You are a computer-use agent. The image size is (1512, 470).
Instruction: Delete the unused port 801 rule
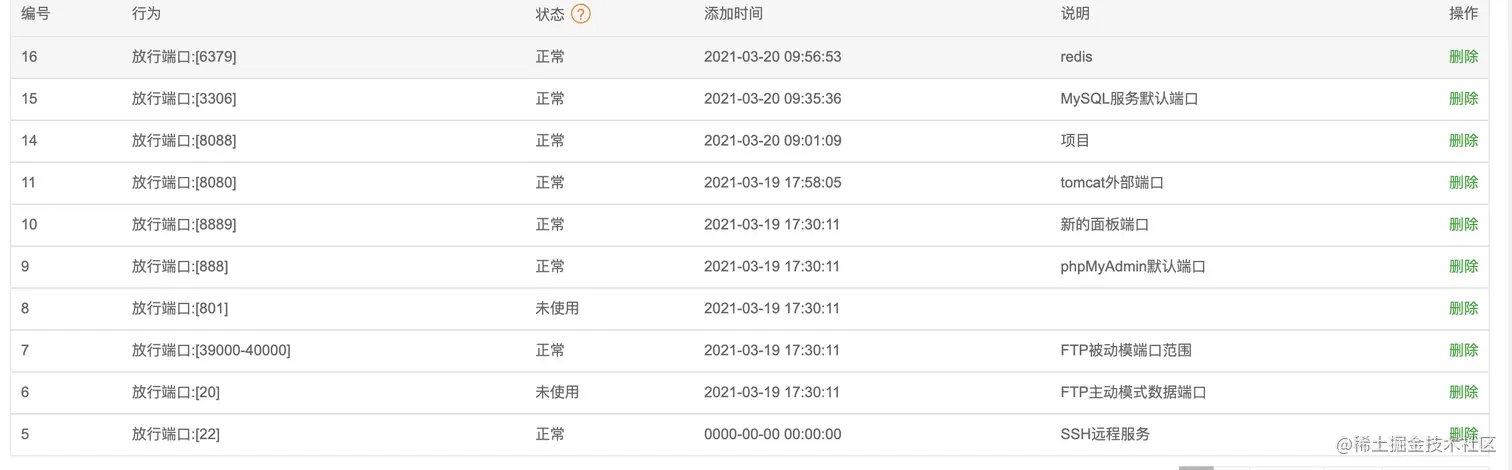point(1463,309)
